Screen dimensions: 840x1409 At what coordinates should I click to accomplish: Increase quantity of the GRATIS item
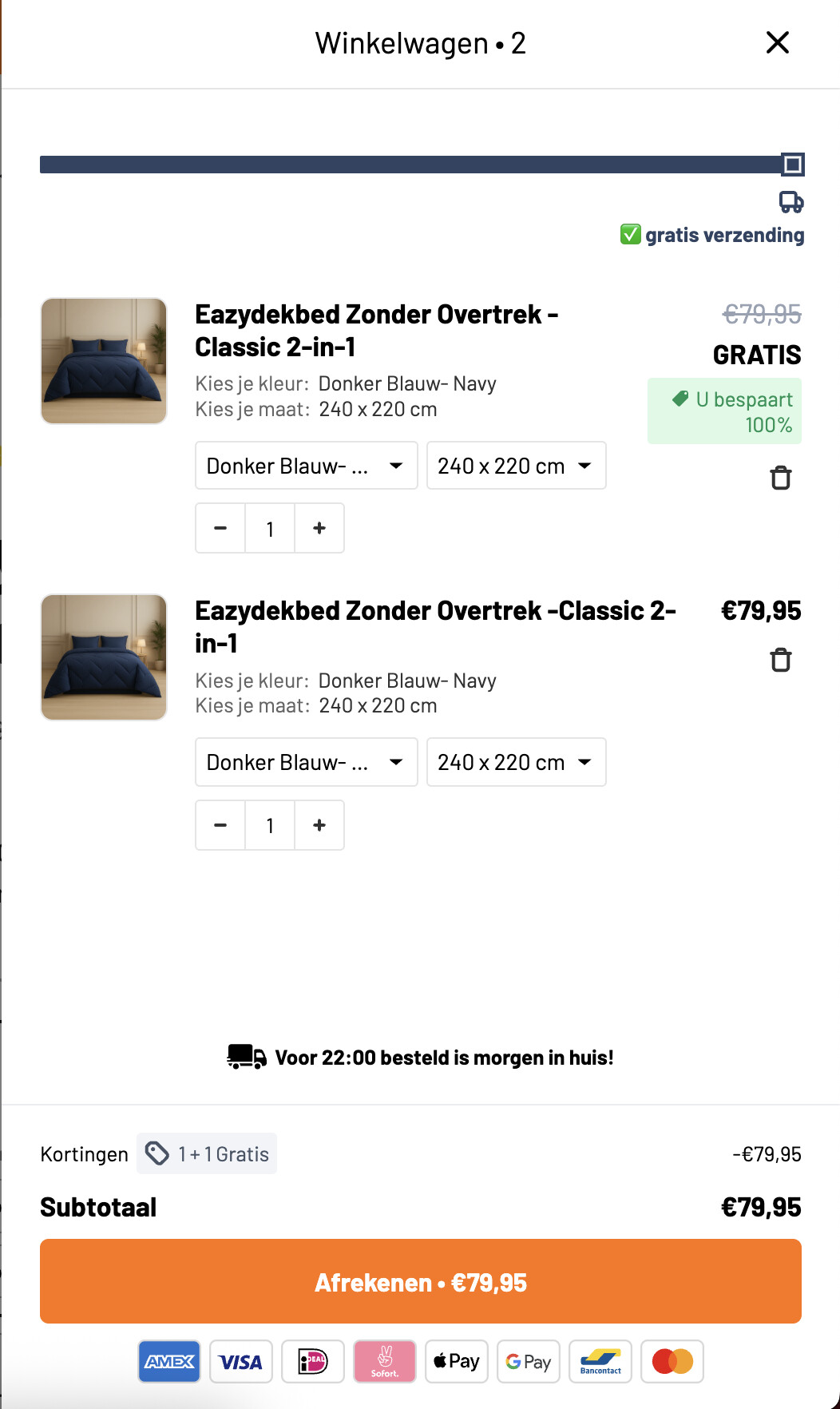319,528
